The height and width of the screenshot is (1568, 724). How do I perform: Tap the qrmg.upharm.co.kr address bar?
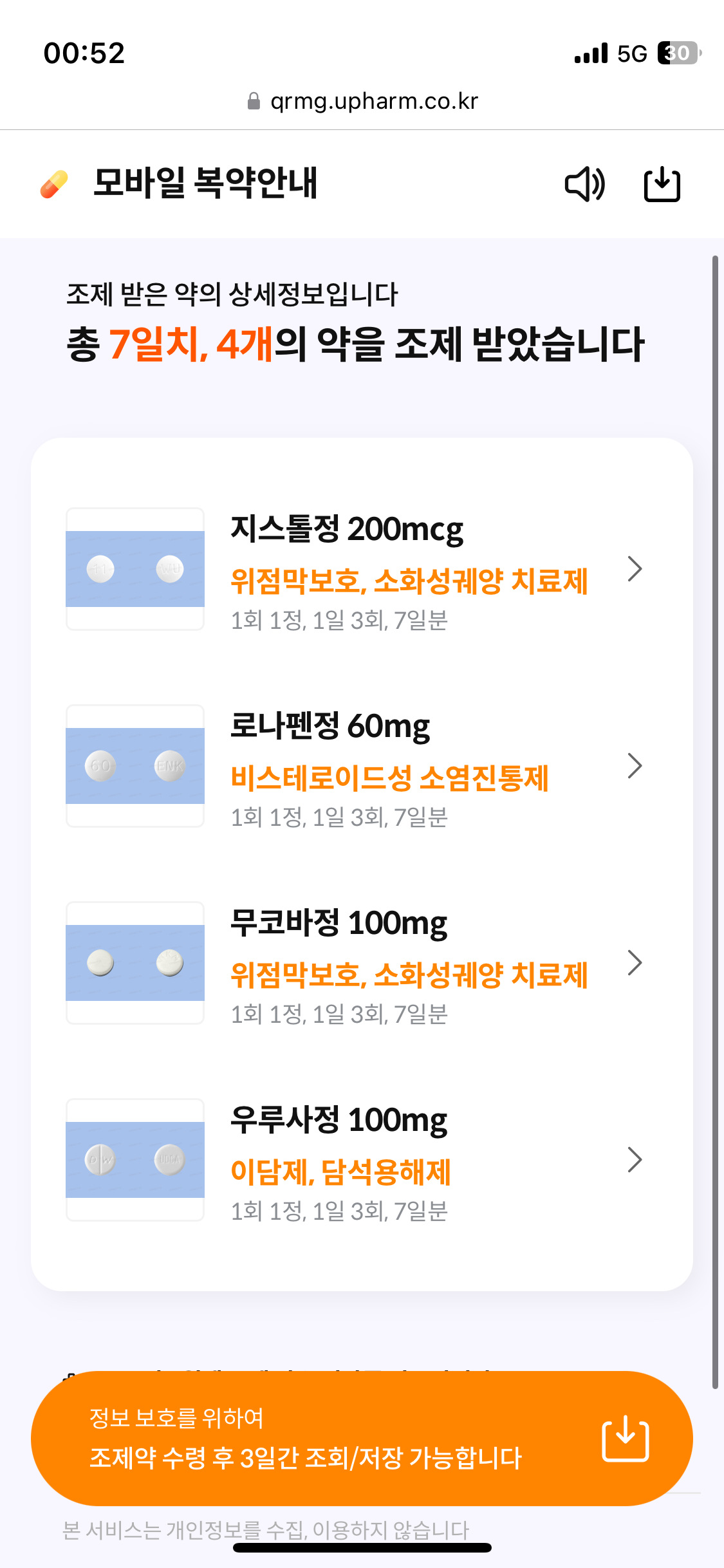[362, 101]
